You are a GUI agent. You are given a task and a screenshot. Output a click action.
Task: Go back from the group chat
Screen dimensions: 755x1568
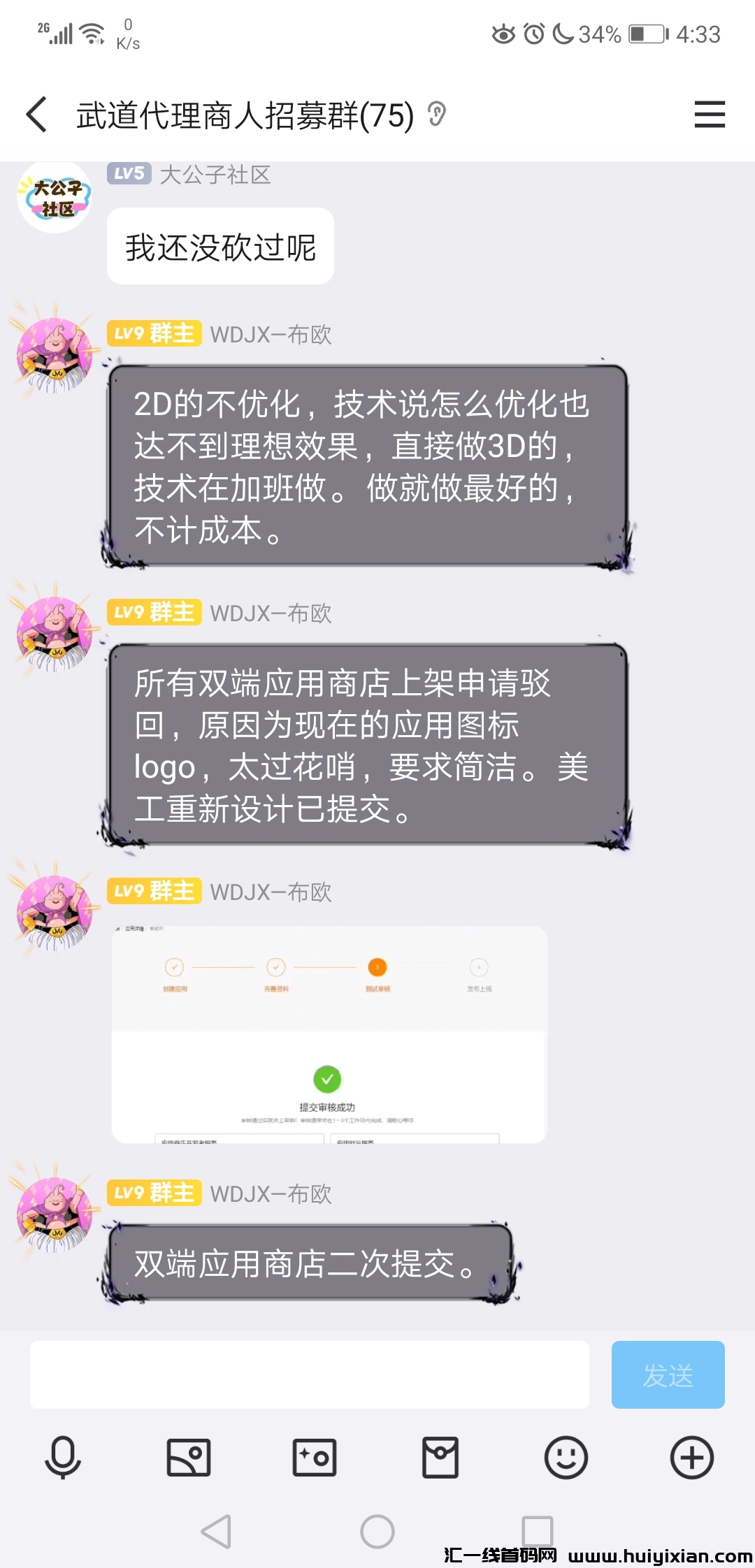(36, 115)
